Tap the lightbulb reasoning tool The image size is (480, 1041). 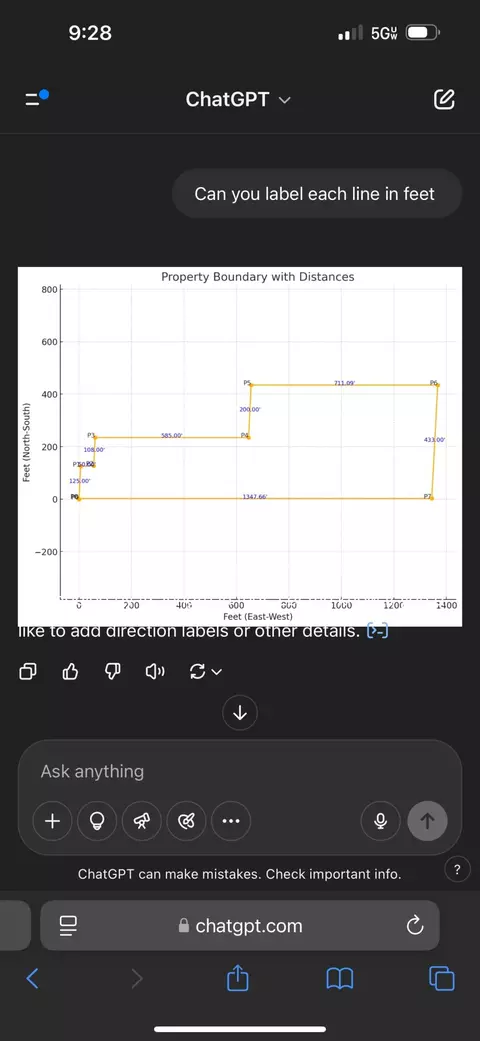(97, 821)
